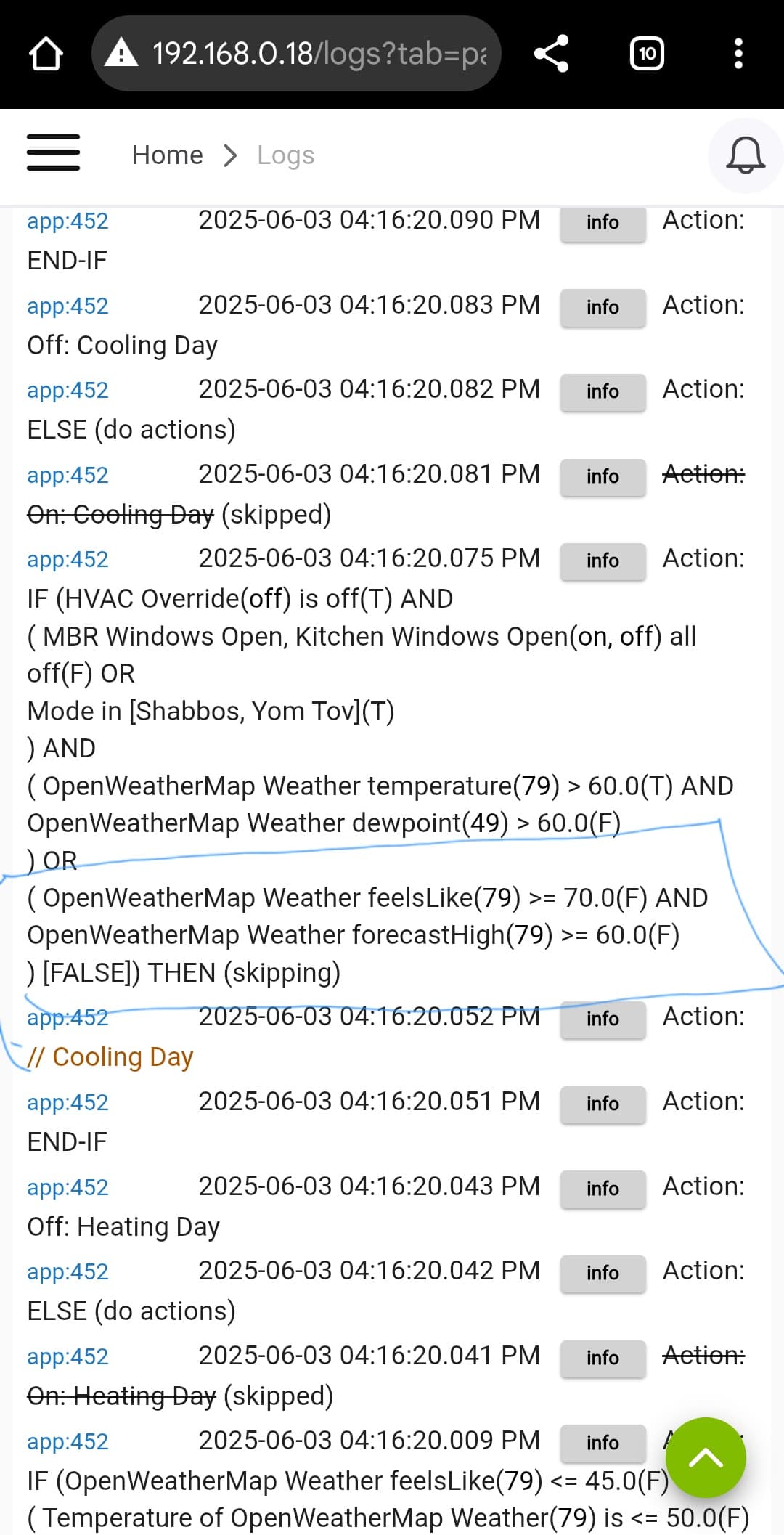Tap the info button for 04:16:20.009 PM entry
The width and height of the screenshot is (784, 1535).
tap(603, 1443)
